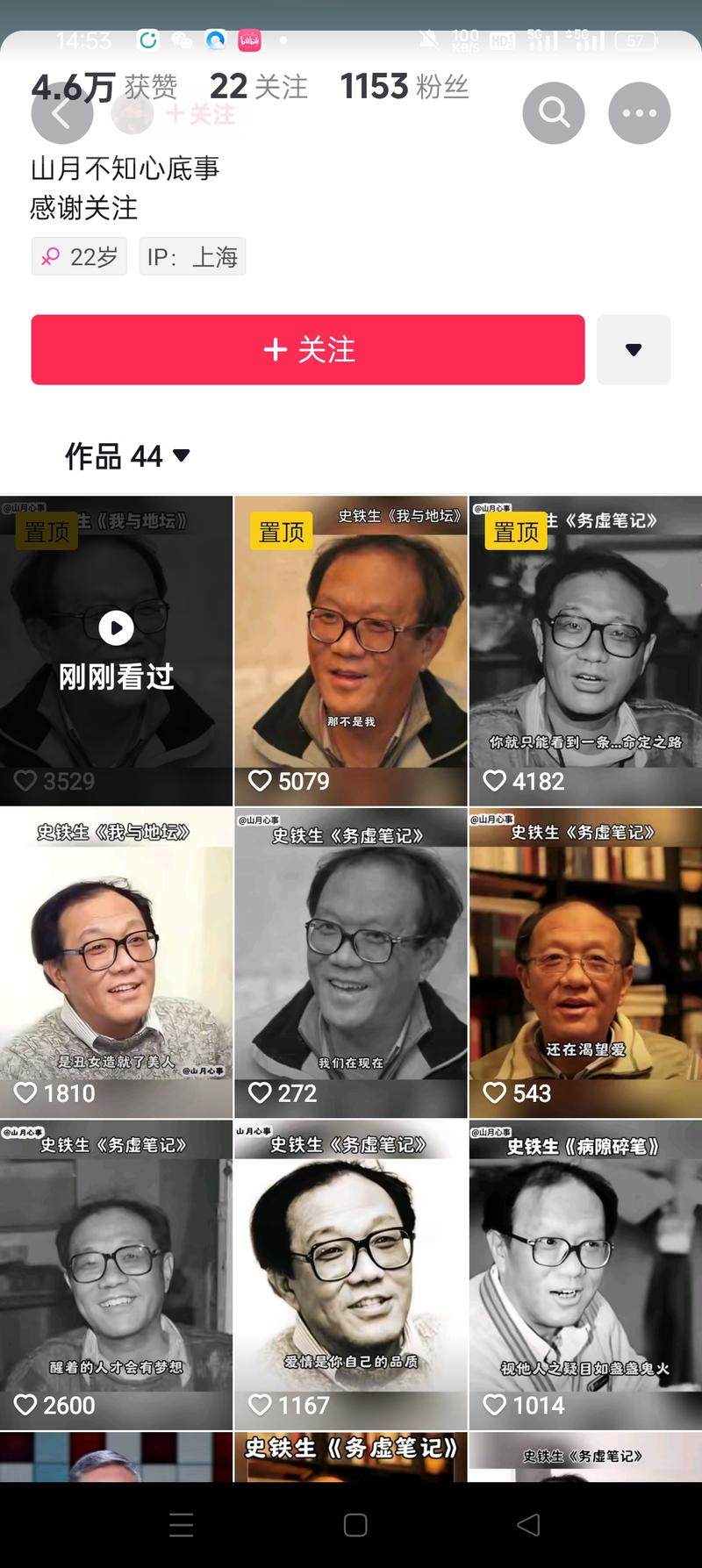Open the video with 272 likes

pyautogui.click(x=350, y=962)
